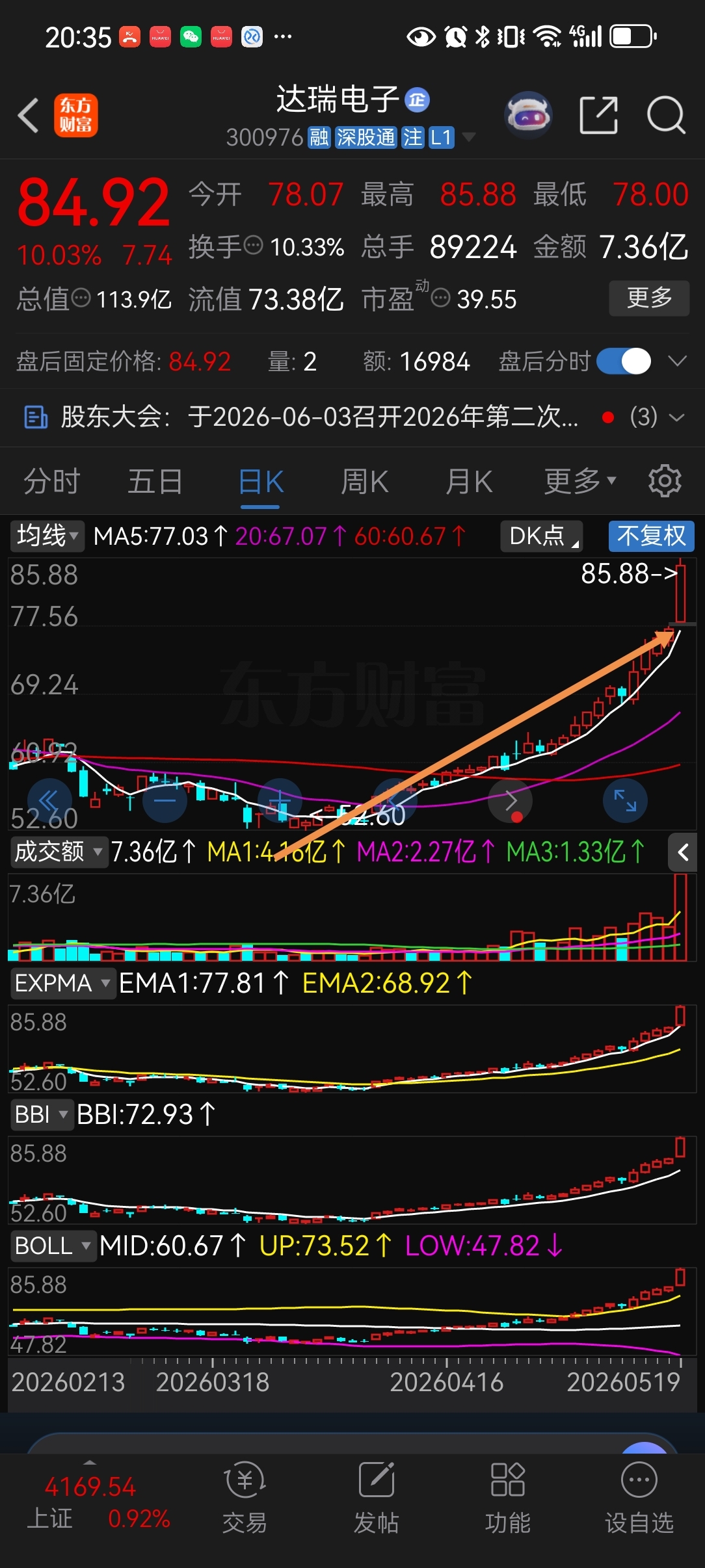Viewport: 705px width, 1568px height.
Task: Change the 不复权 adjustment setting
Action: tap(652, 536)
